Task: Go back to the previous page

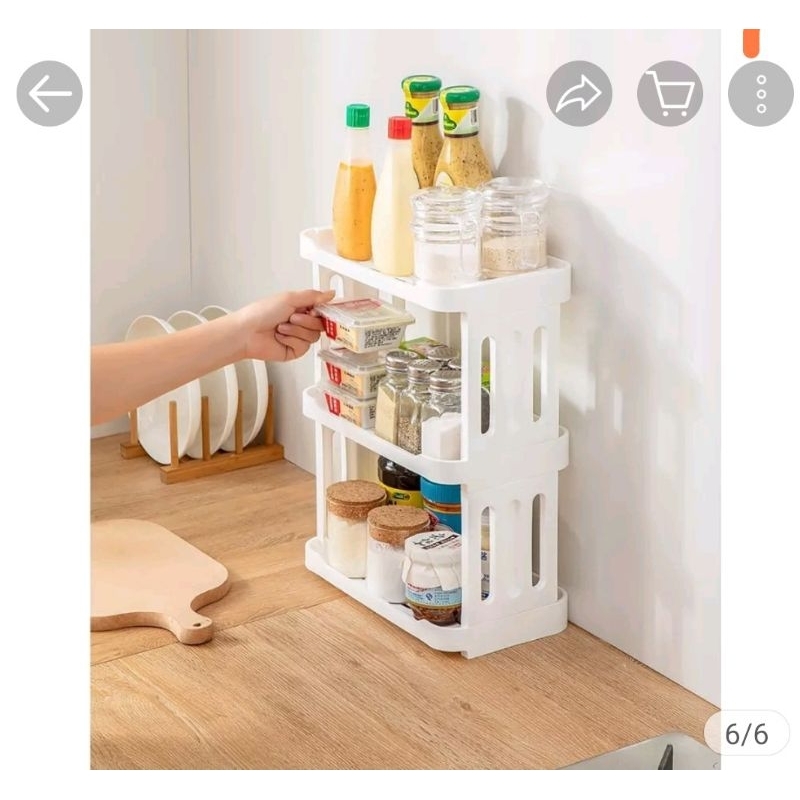Action: click(49, 94)
